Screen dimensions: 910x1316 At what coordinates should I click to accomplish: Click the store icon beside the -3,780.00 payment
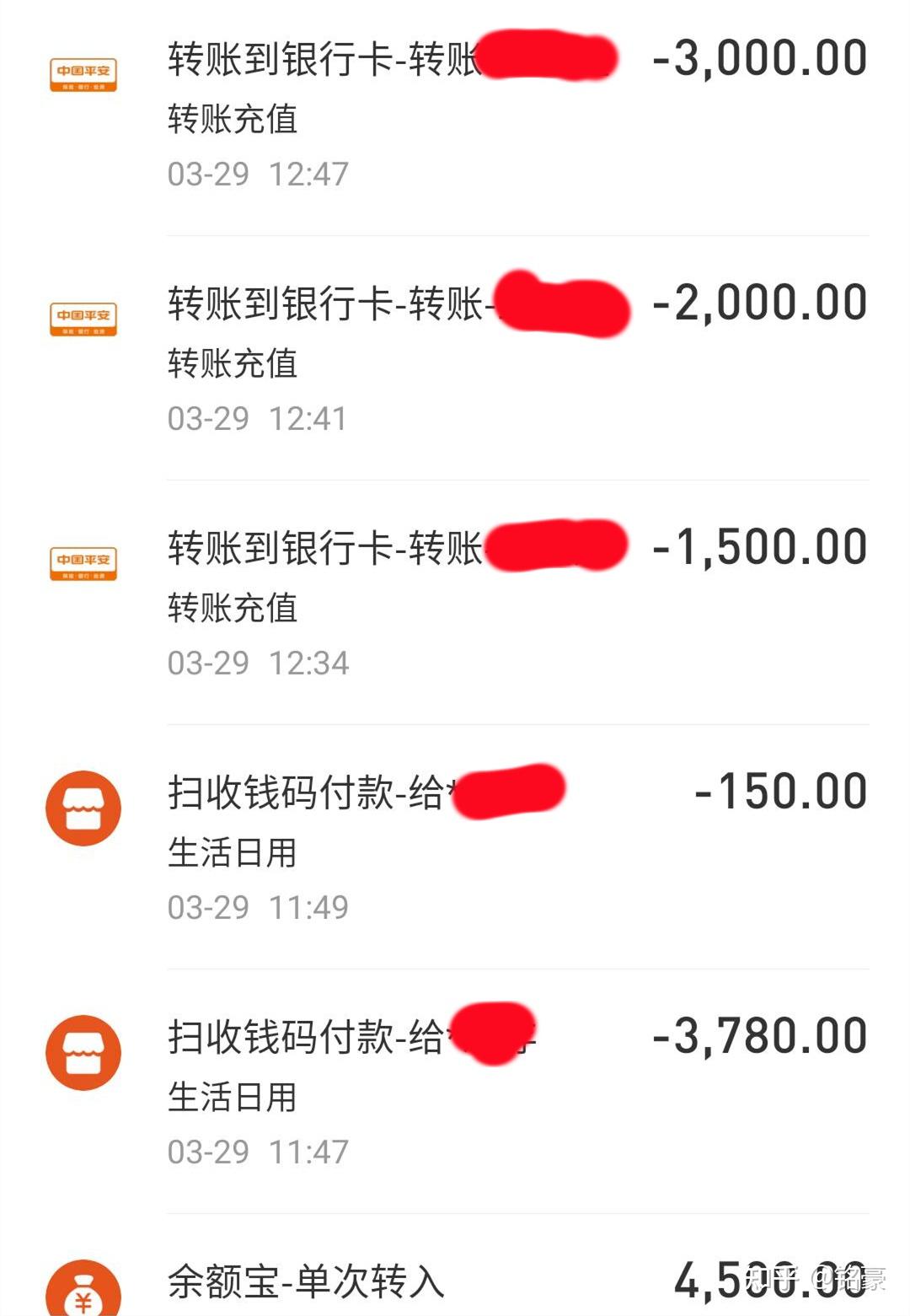click(x=83, y=1052)
